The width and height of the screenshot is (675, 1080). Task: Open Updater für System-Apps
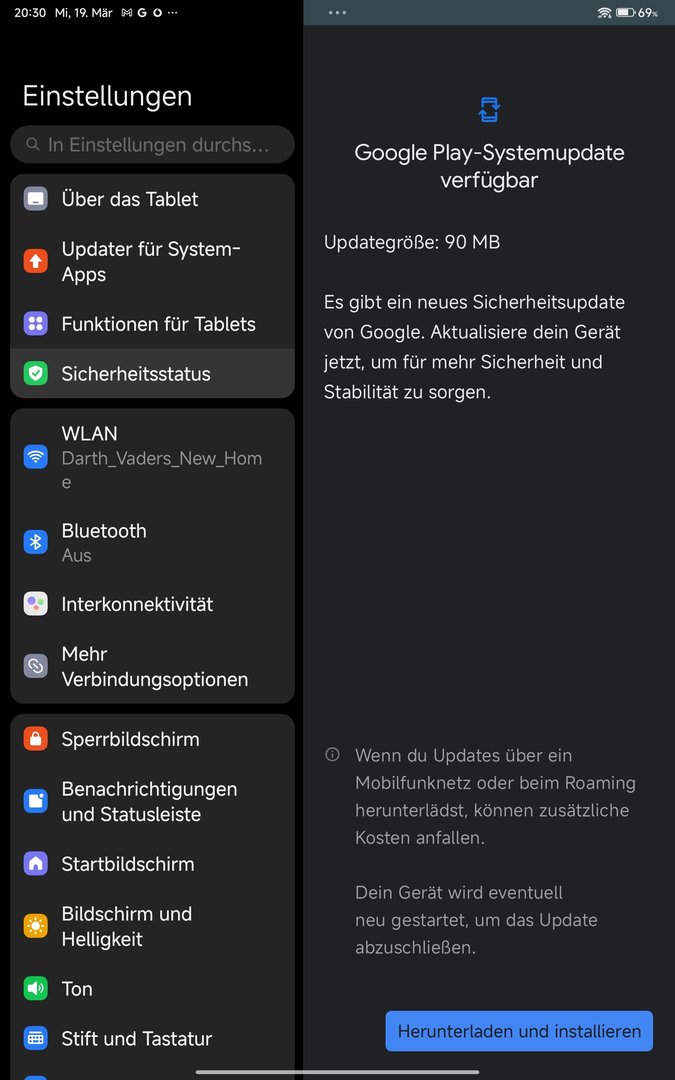point(152,262)
